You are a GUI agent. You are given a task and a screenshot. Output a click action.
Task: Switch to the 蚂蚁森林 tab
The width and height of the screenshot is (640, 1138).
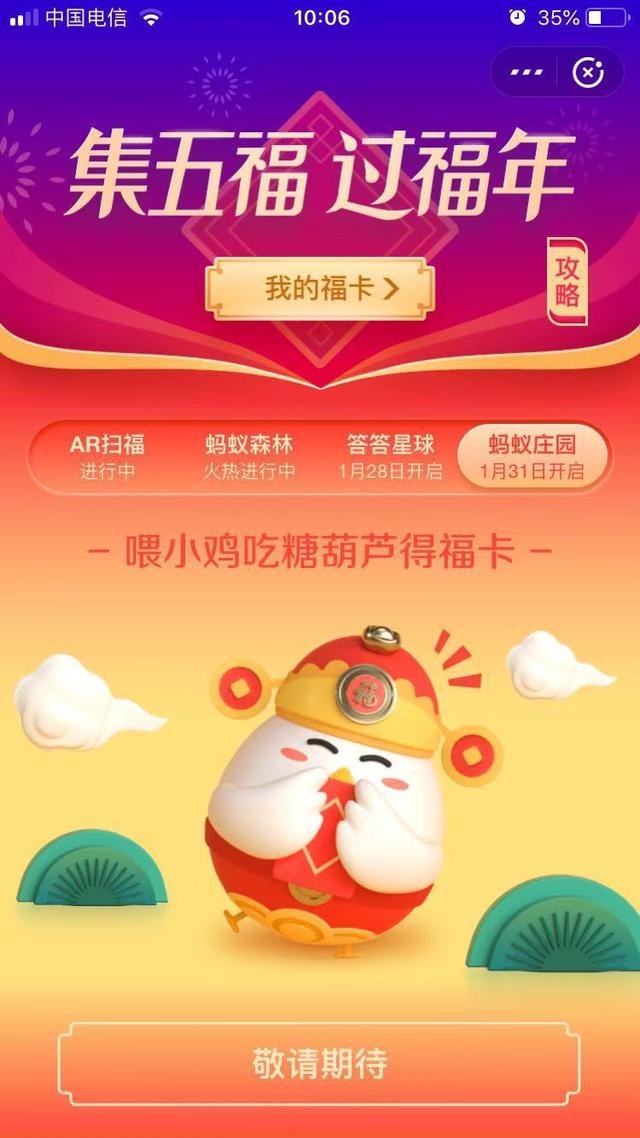click(249, 457)
